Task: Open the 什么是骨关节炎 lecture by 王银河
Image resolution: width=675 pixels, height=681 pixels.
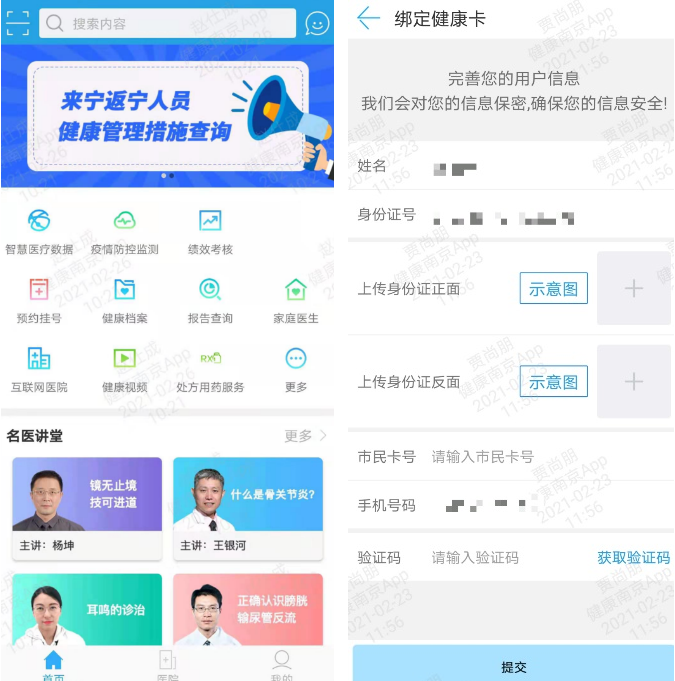Action: (x=248, y=506)
